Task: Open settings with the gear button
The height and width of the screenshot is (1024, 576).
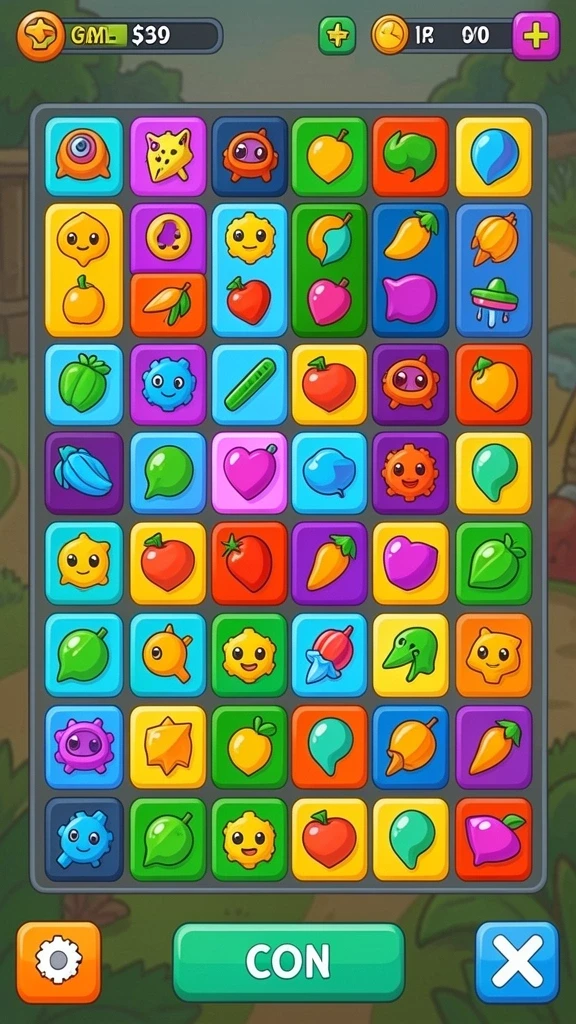Action: pyautogui.click(x=59, y=962)
